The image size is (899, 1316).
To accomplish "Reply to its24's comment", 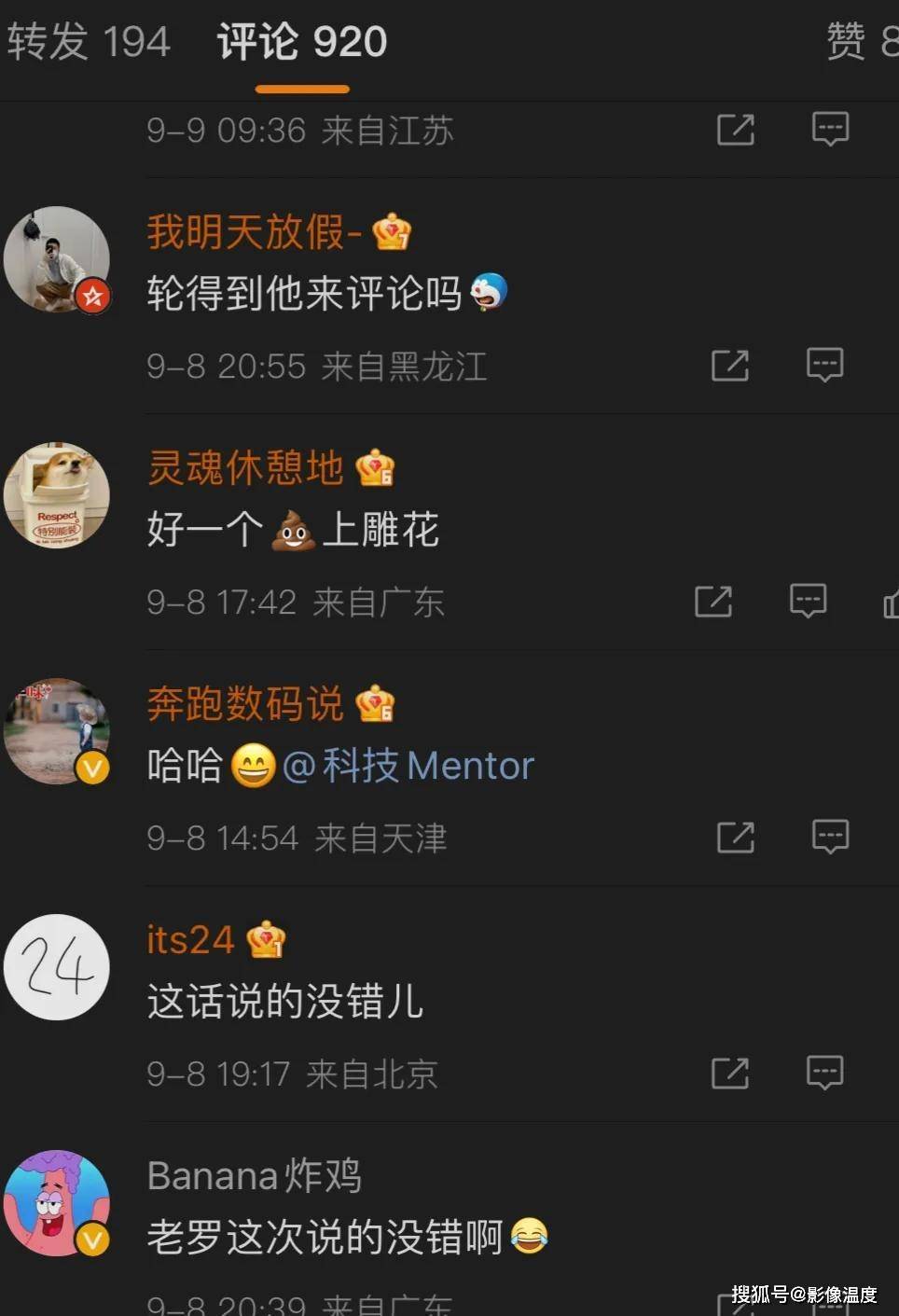I will (824, 1073).
